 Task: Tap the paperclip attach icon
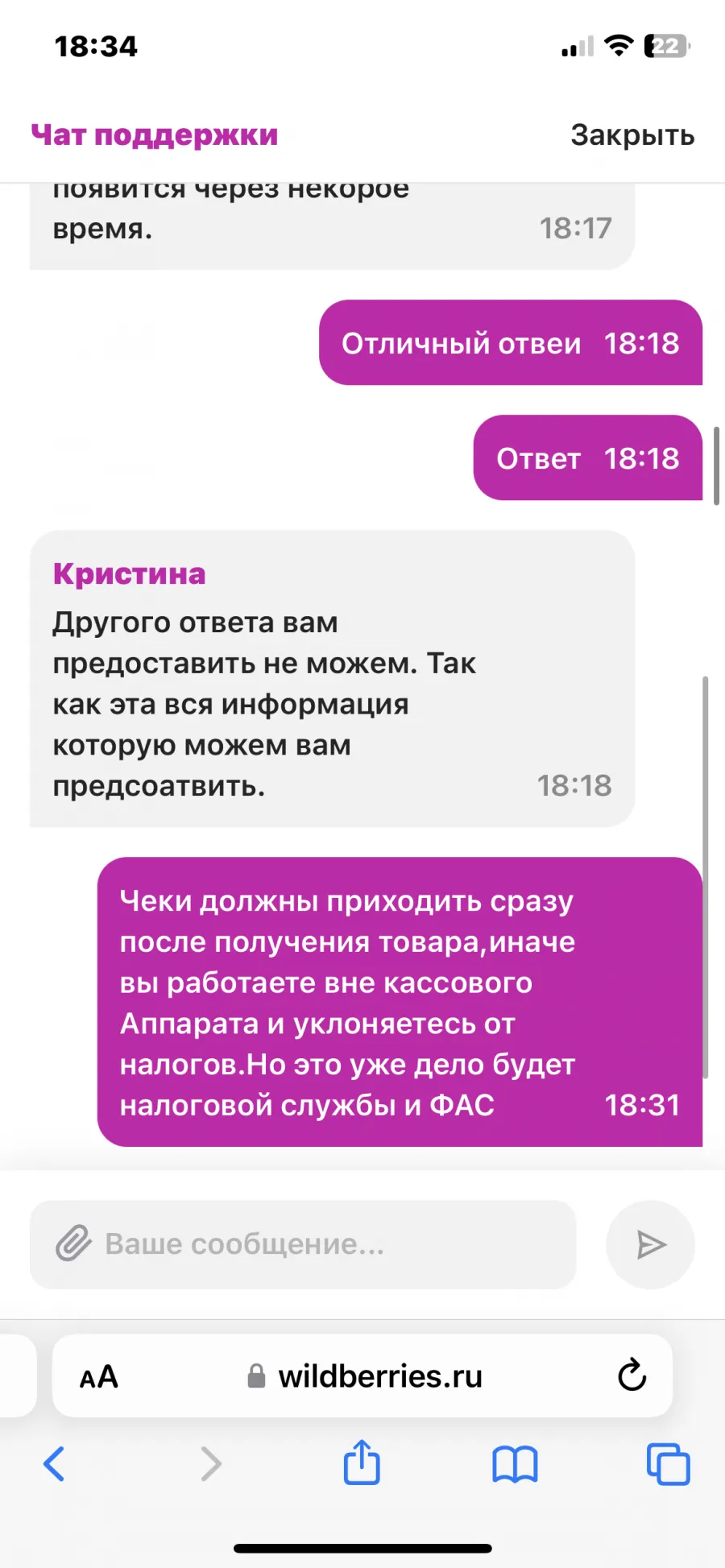[x=73, y=1243]
